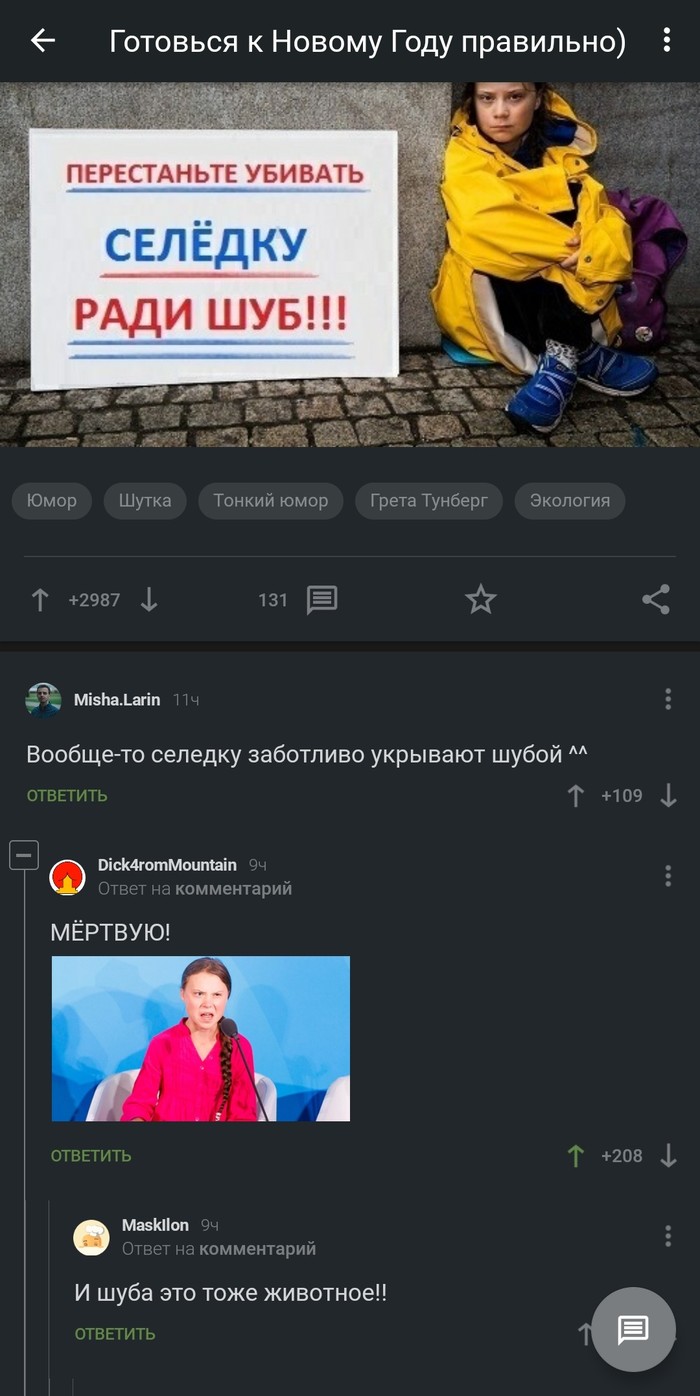This screenshot has width=700, height=1396.
Task: Open the image in Dick4romMountain's comment
Action: (x=201, y=1038)
